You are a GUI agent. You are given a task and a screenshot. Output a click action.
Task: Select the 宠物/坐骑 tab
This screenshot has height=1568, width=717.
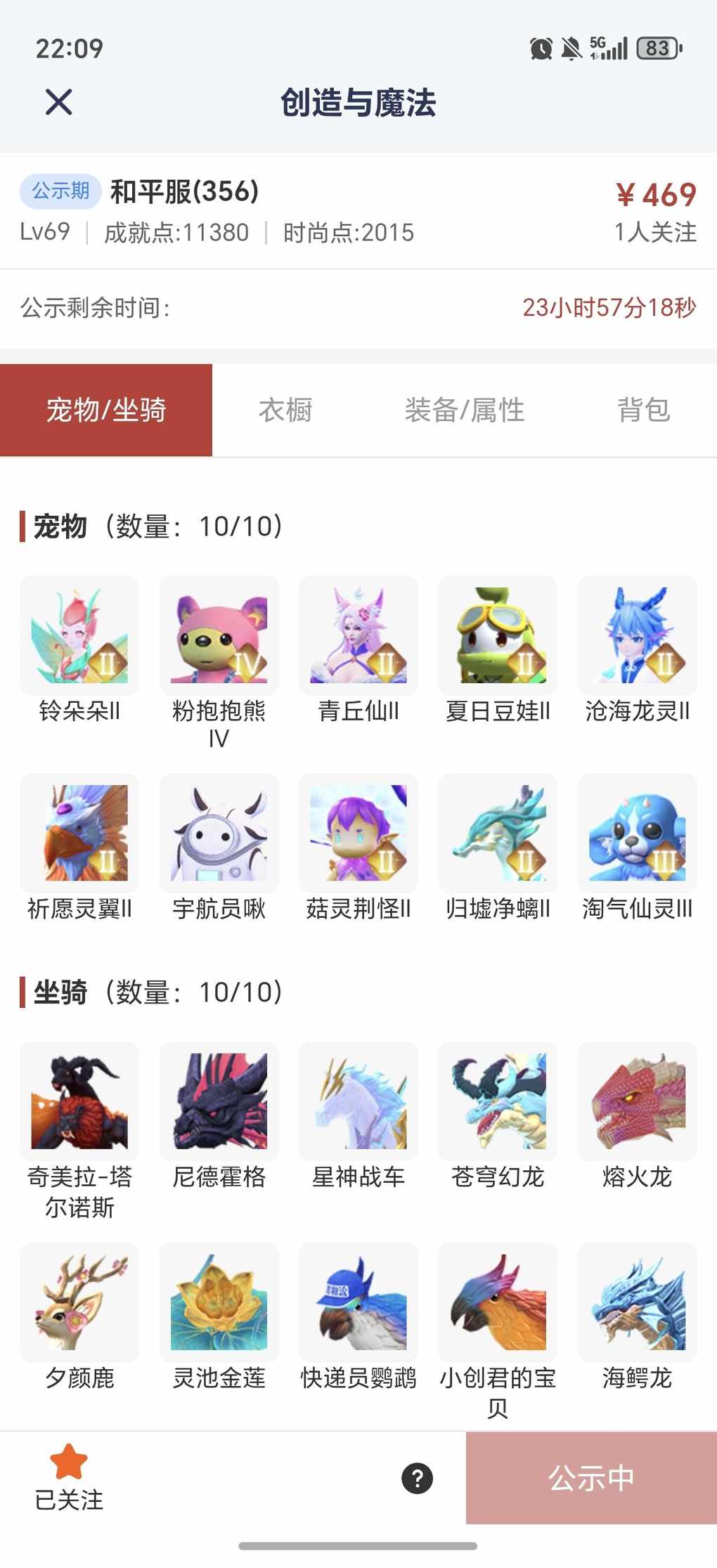click(106, 410)
